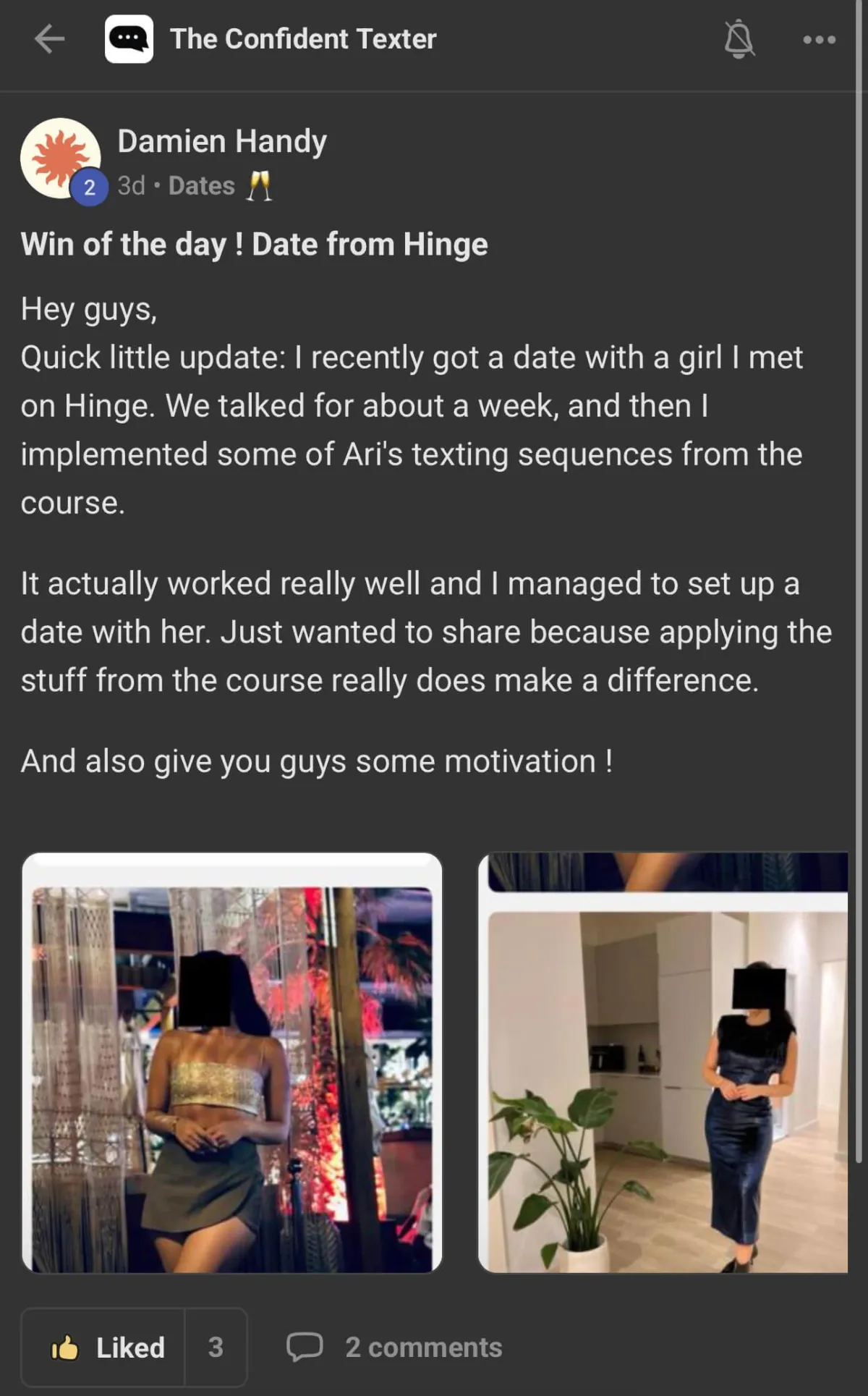Open The Confident Texter community page
The width and height of the screenshot is (868, 1396).
click(x=302, y=39)
